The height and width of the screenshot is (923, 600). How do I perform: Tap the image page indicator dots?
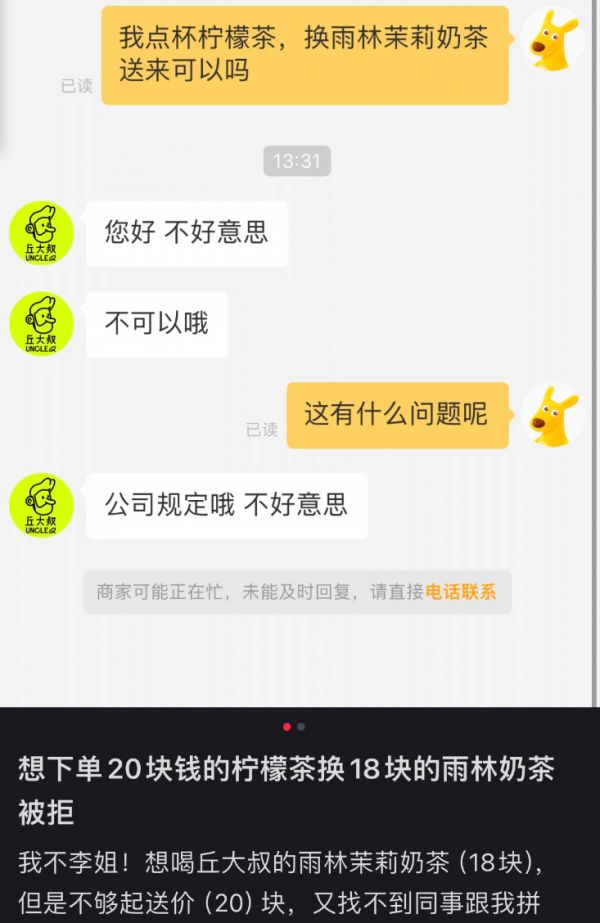[294, 727]
